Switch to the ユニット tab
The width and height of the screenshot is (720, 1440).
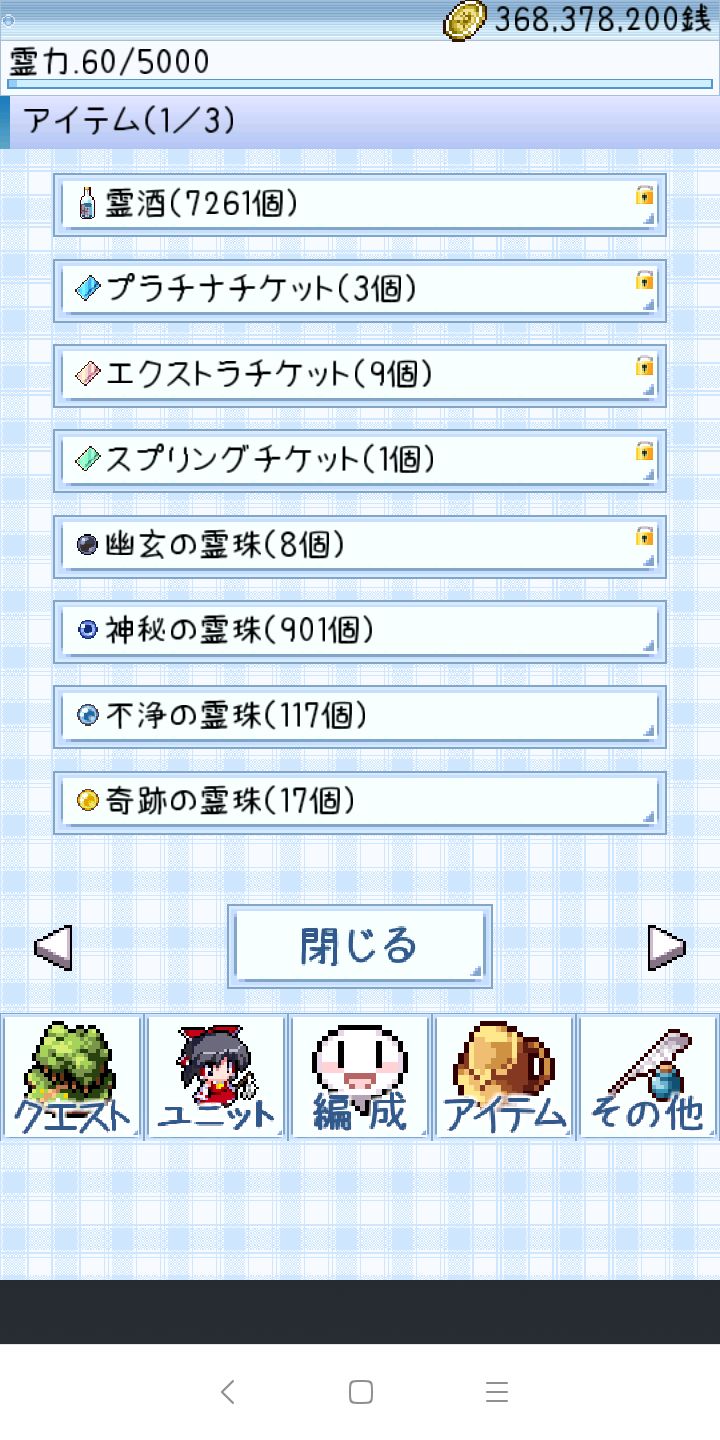click(216, 1077)
